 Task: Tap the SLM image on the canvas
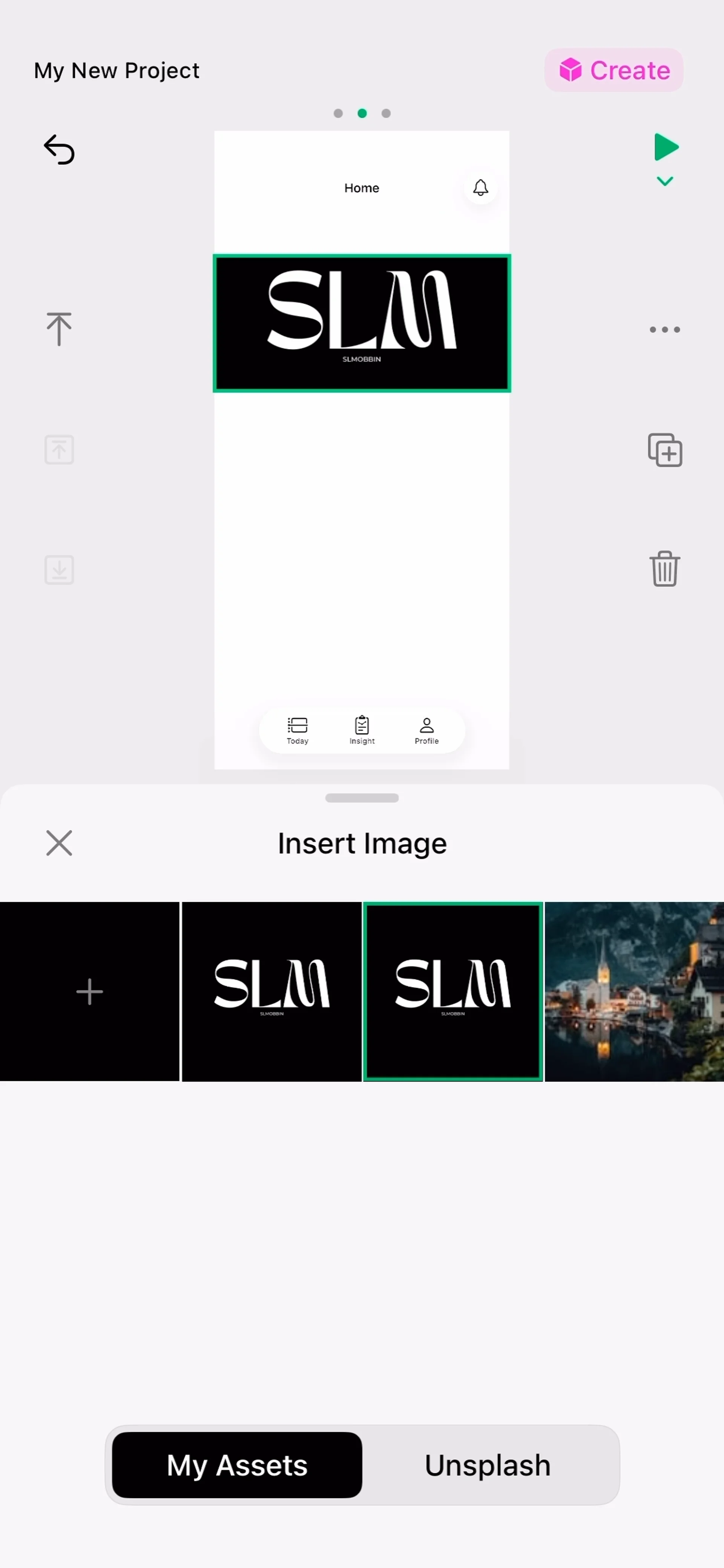point(362,323)
